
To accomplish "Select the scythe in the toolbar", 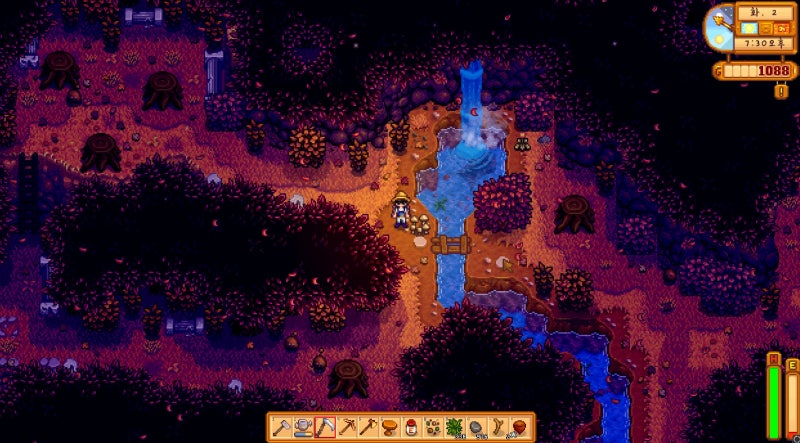I will 325,427.
